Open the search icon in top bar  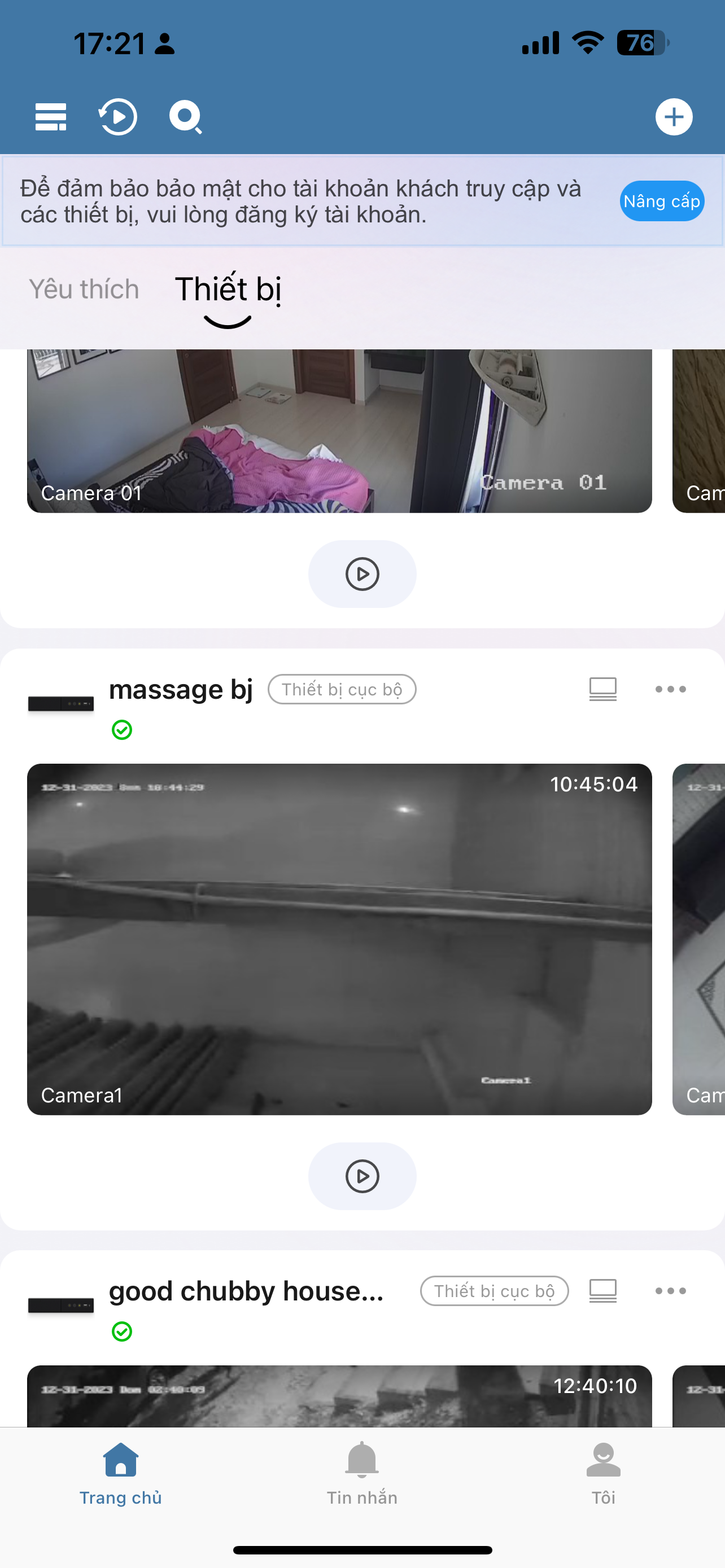click(x=186, y=117)
